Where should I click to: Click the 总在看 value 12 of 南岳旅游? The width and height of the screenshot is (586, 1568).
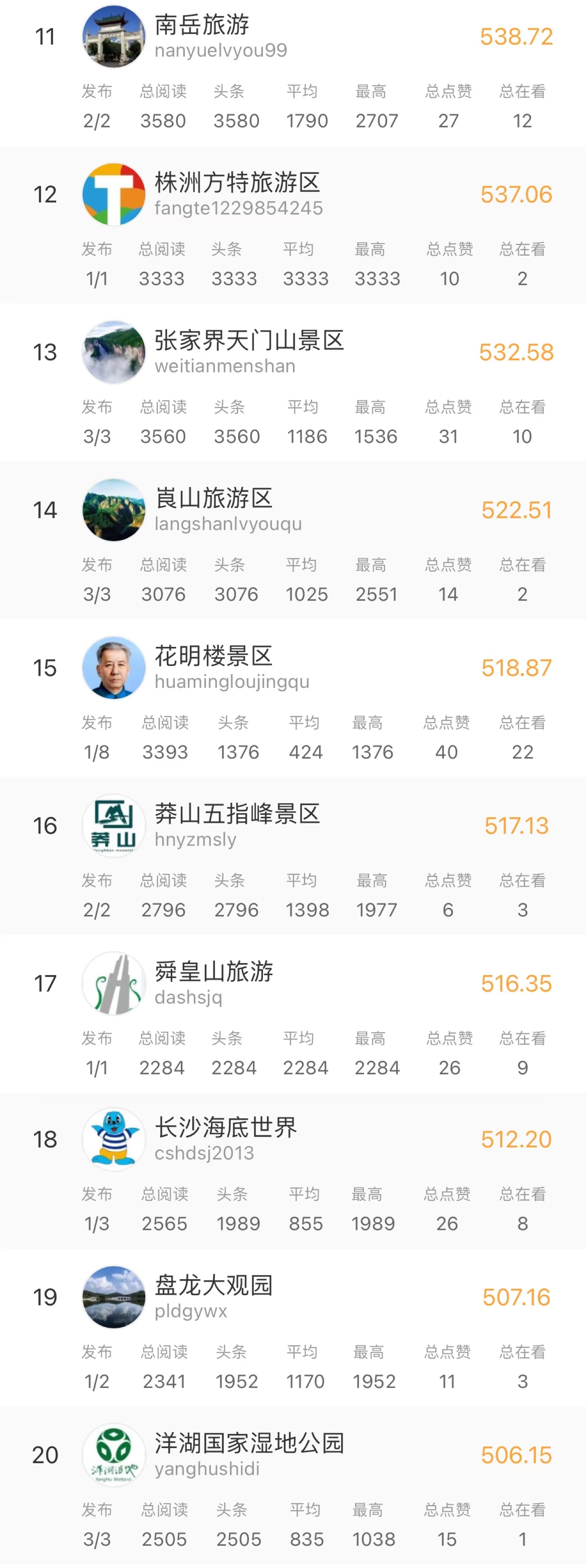(522, 120)
